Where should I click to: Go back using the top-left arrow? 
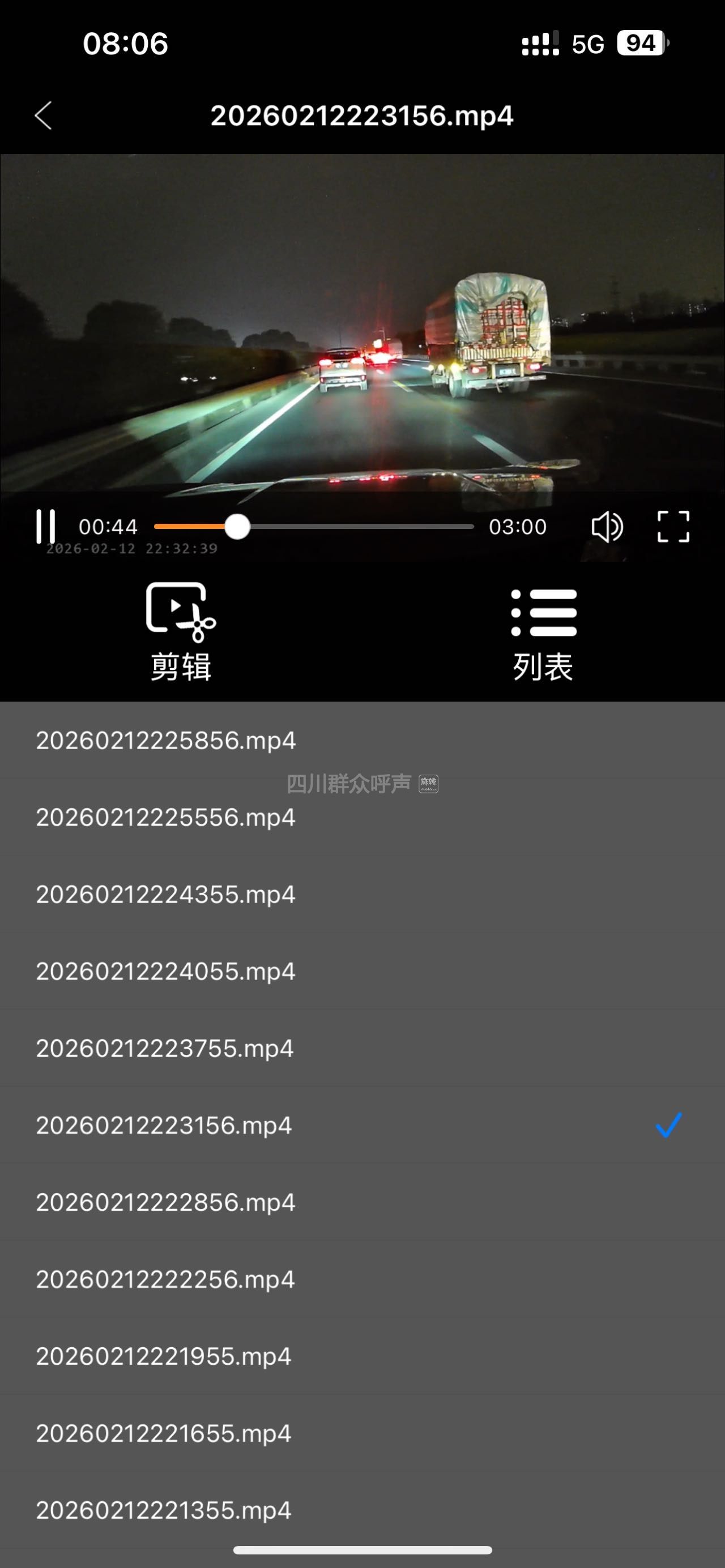(x=43, y=116)
